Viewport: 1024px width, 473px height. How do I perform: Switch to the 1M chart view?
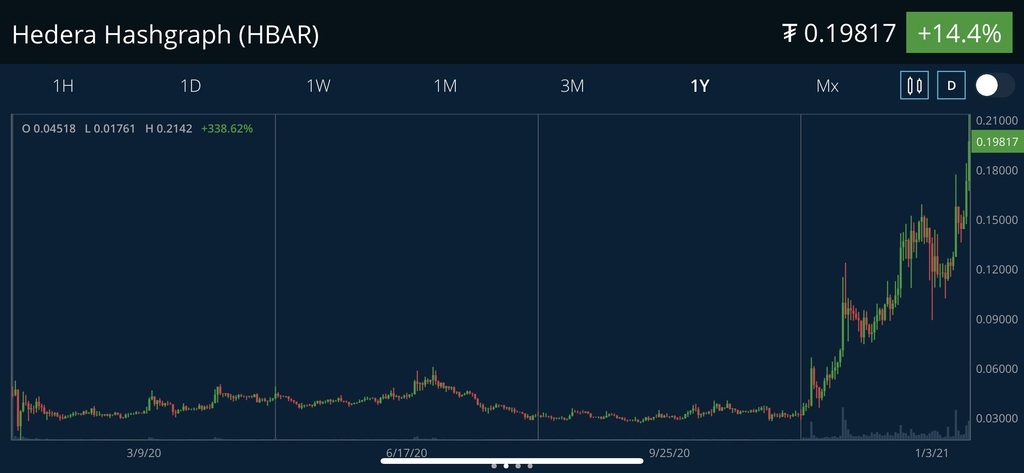click(445, 86)
